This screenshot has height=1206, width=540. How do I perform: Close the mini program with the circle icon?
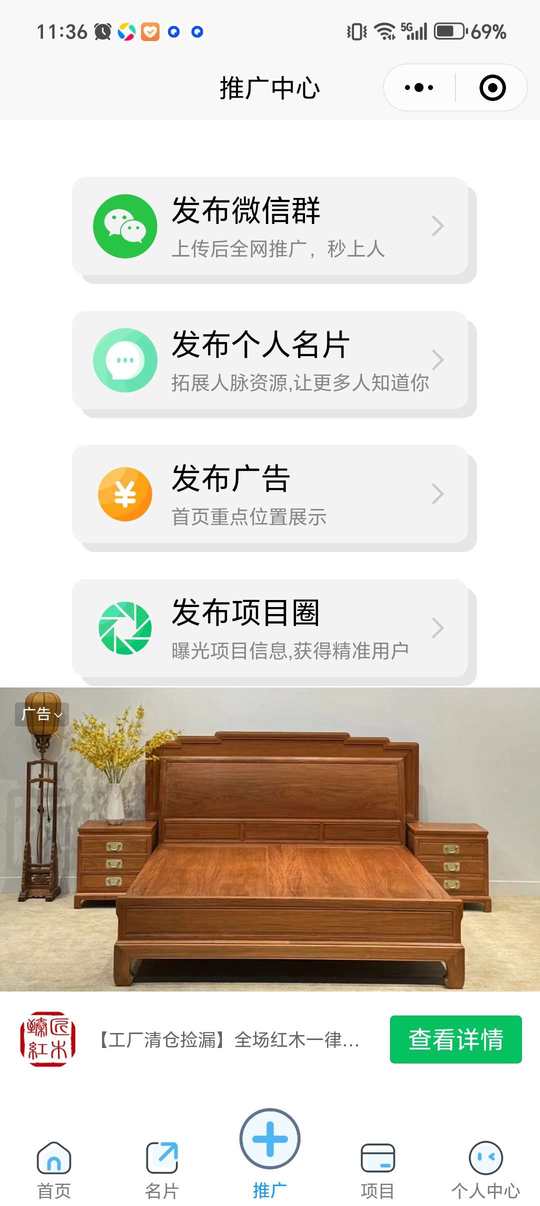[x=492, y=88]
